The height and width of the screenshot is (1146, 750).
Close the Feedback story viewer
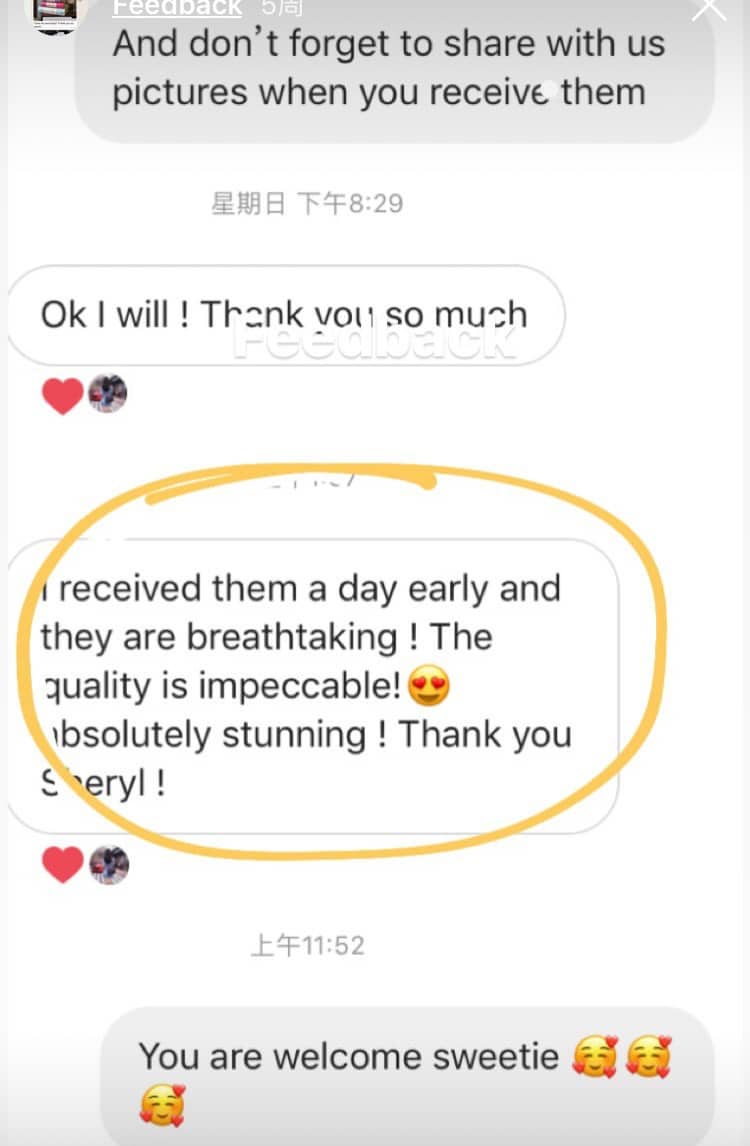click(709, 8)
